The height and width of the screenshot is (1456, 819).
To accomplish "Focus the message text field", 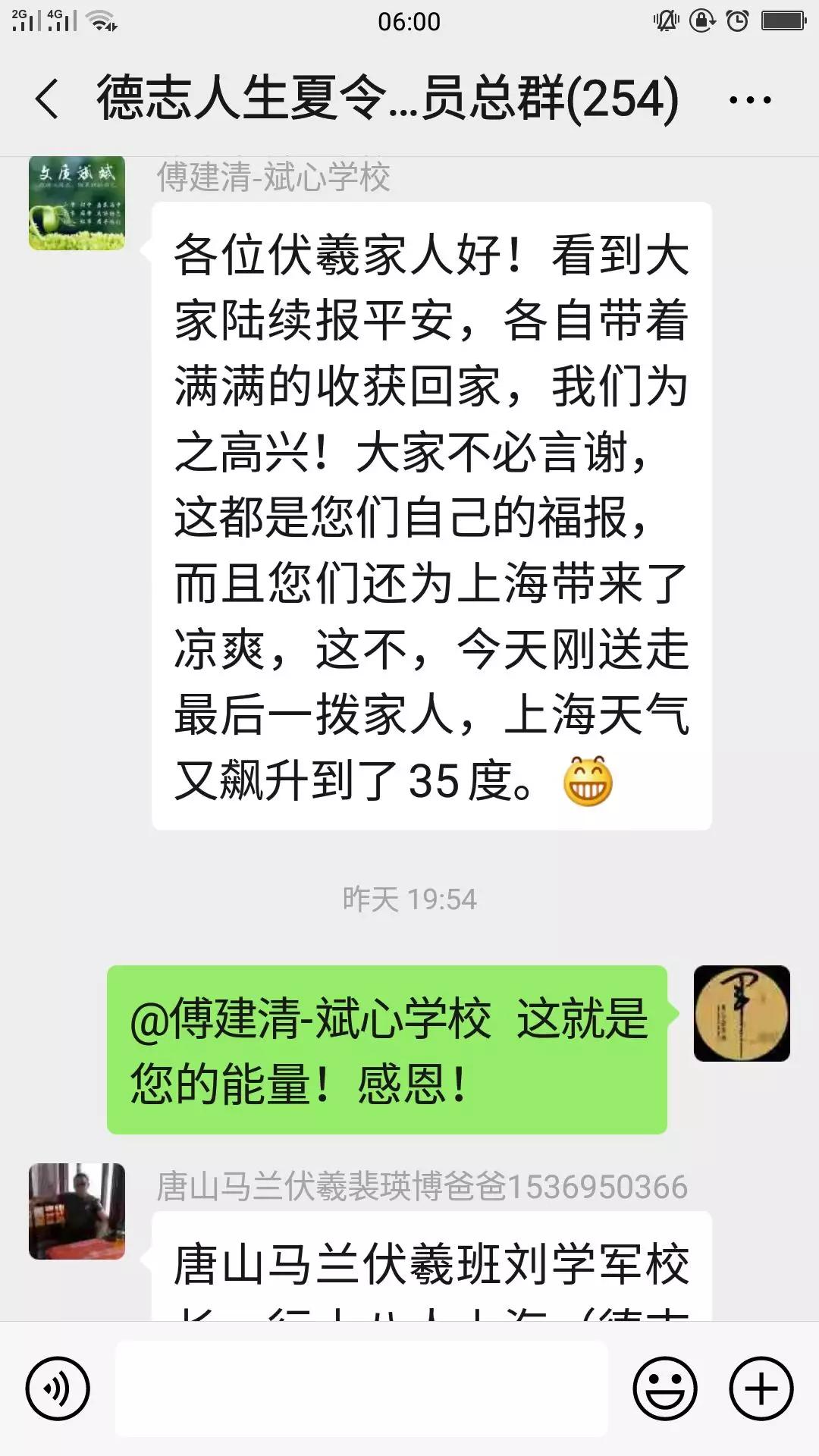I will pyautogui.click(x=361, y=1389).
